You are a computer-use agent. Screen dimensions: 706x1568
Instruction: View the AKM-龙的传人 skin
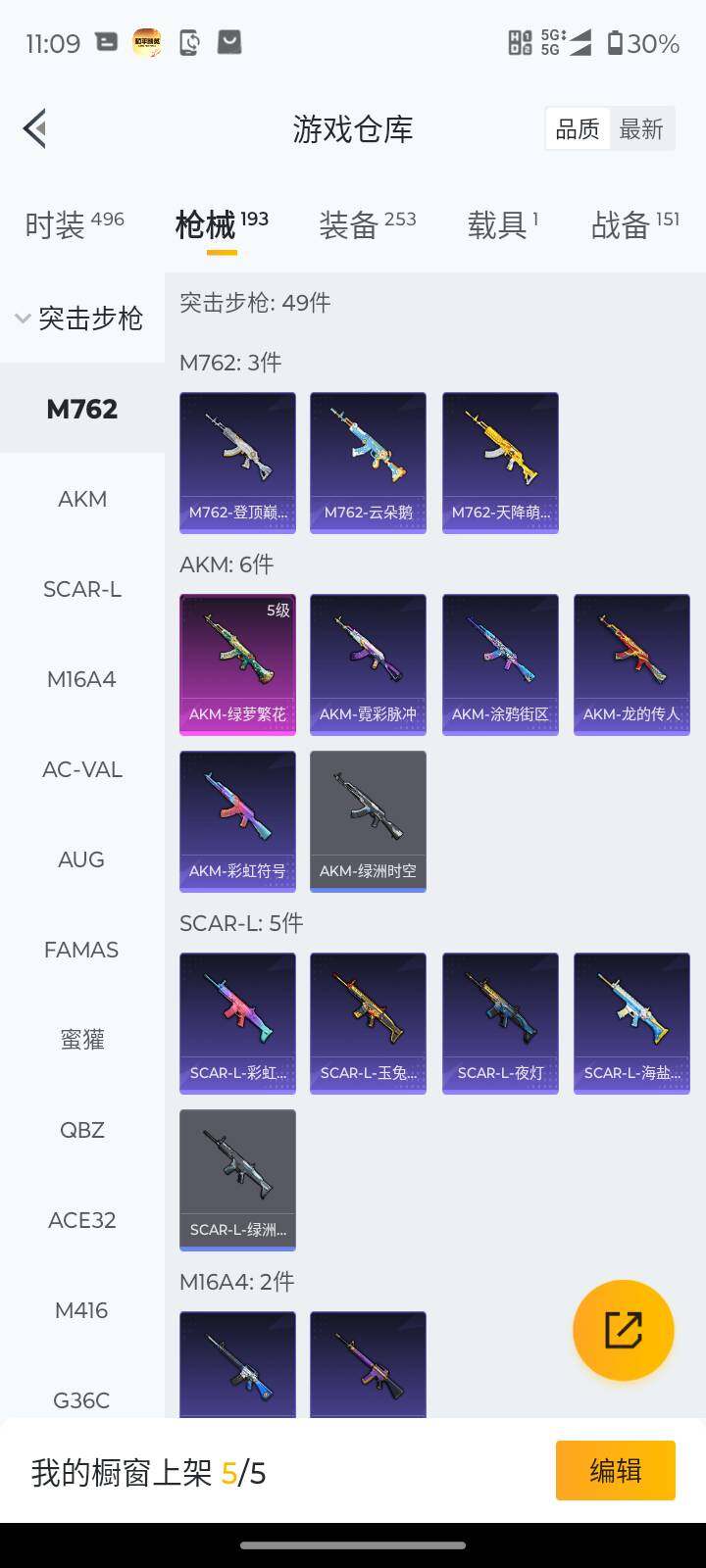click(x=631, y=664)
